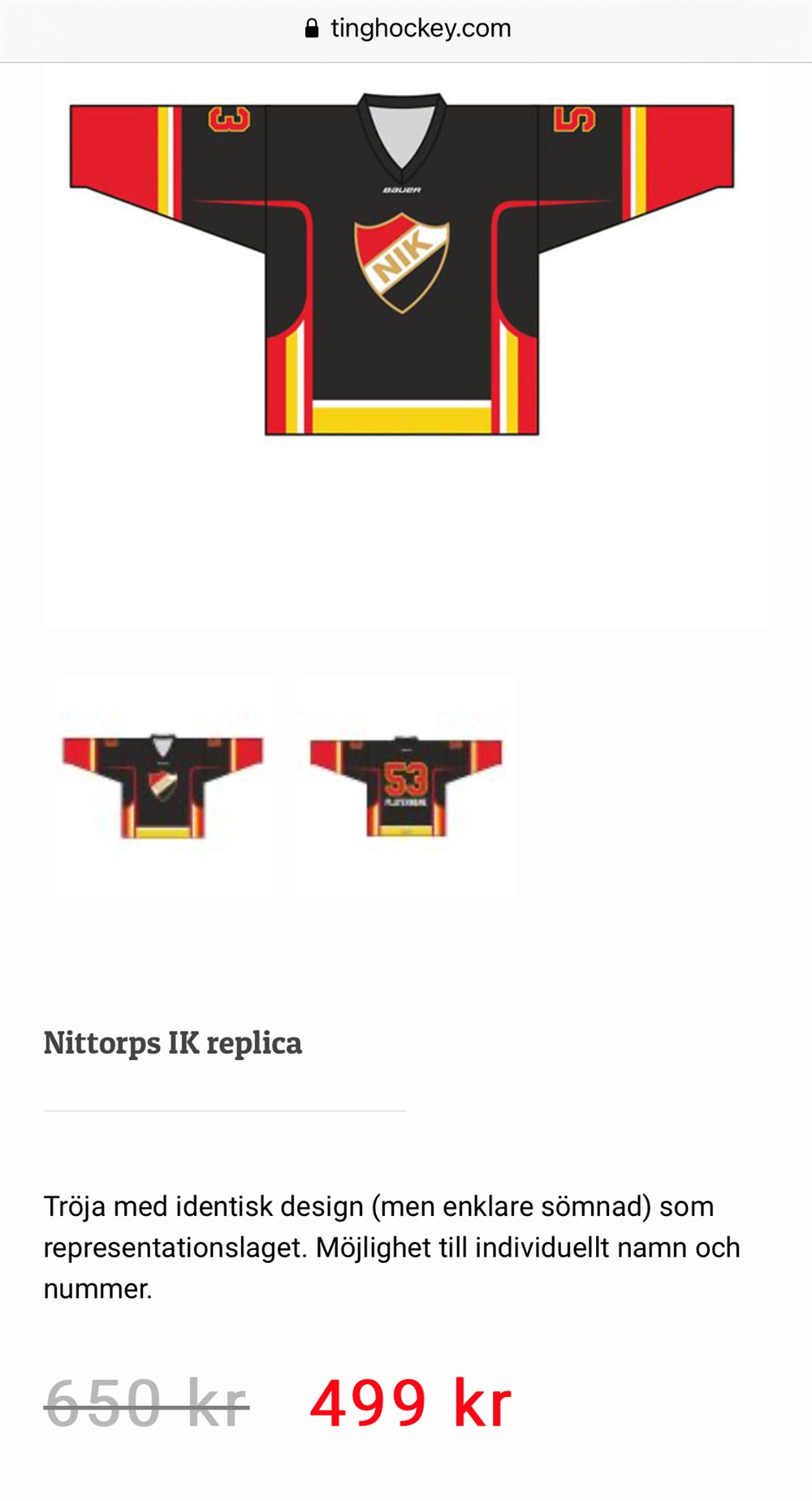Select the back view jersey thumbnail with 53
The image size is (812, 1501).
pyautogui.click(x=405, y=786)
